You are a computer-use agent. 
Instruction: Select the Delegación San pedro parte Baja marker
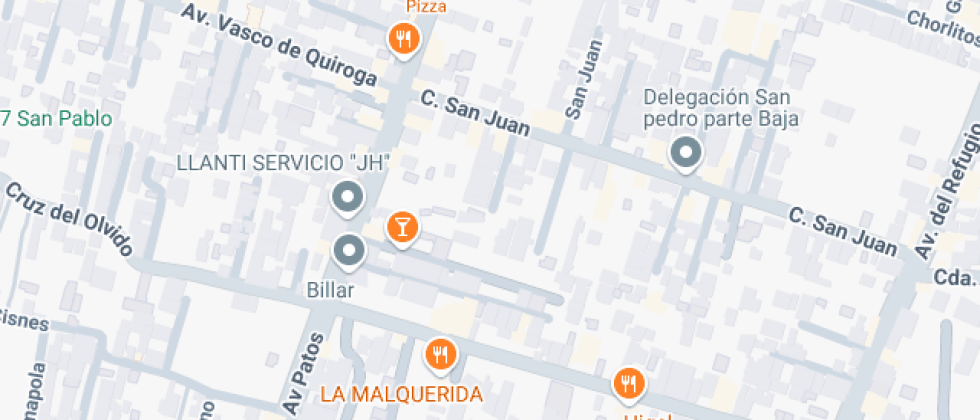pyautogui.click(x=685, y=153)
